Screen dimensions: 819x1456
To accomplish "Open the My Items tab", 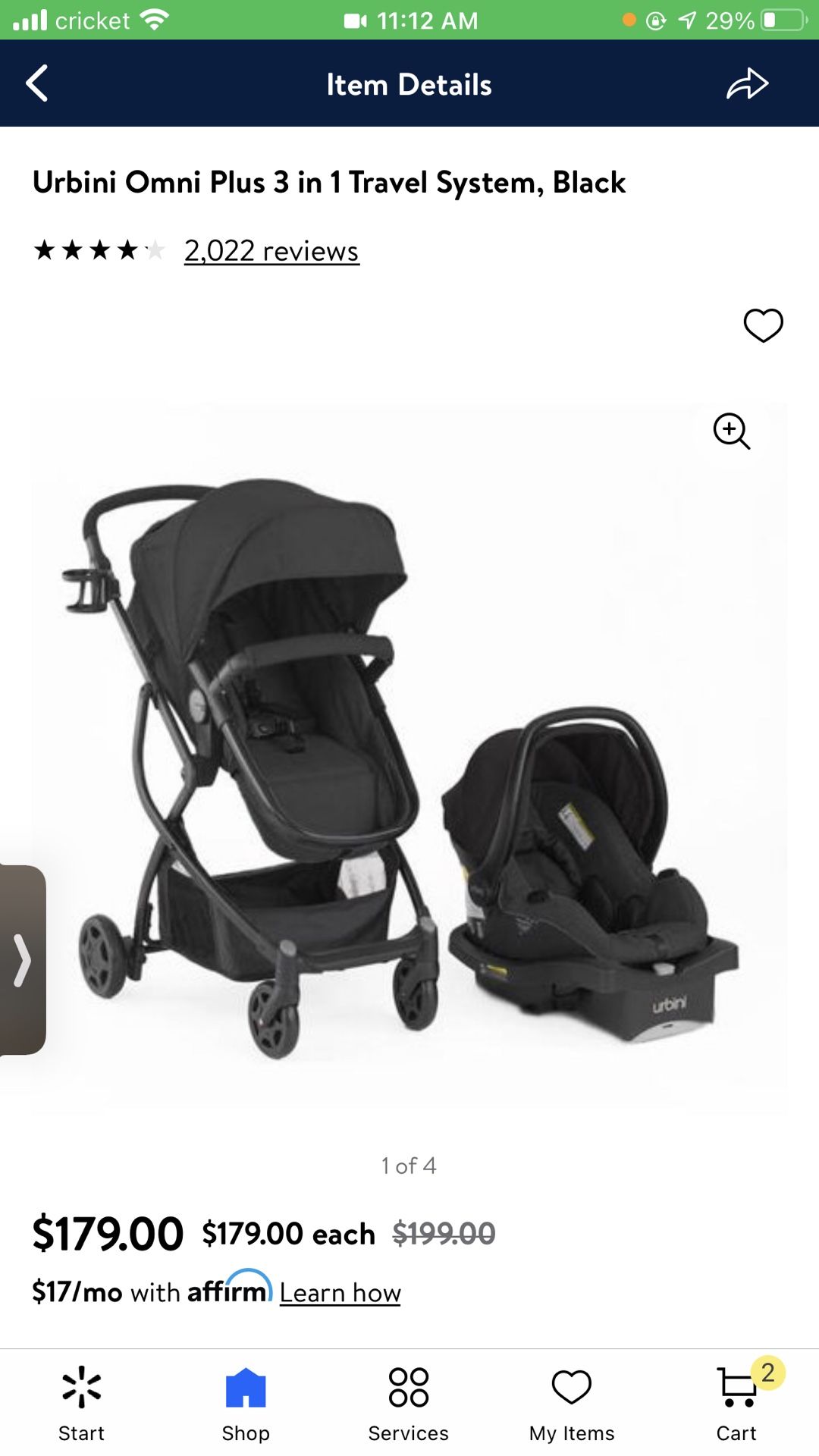I will coord(573,1403).
